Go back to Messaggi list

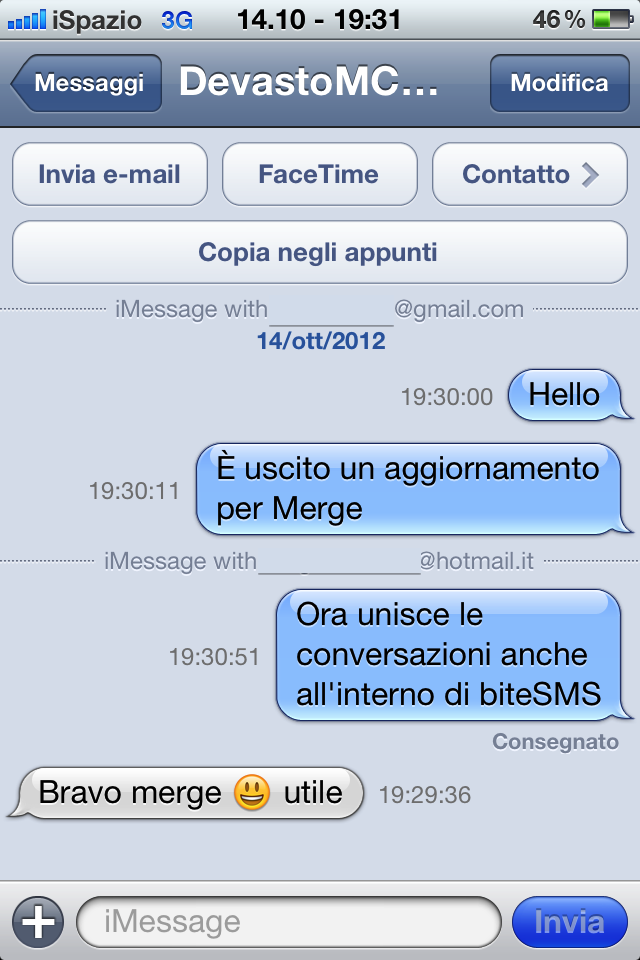click(x=86, y=83)
